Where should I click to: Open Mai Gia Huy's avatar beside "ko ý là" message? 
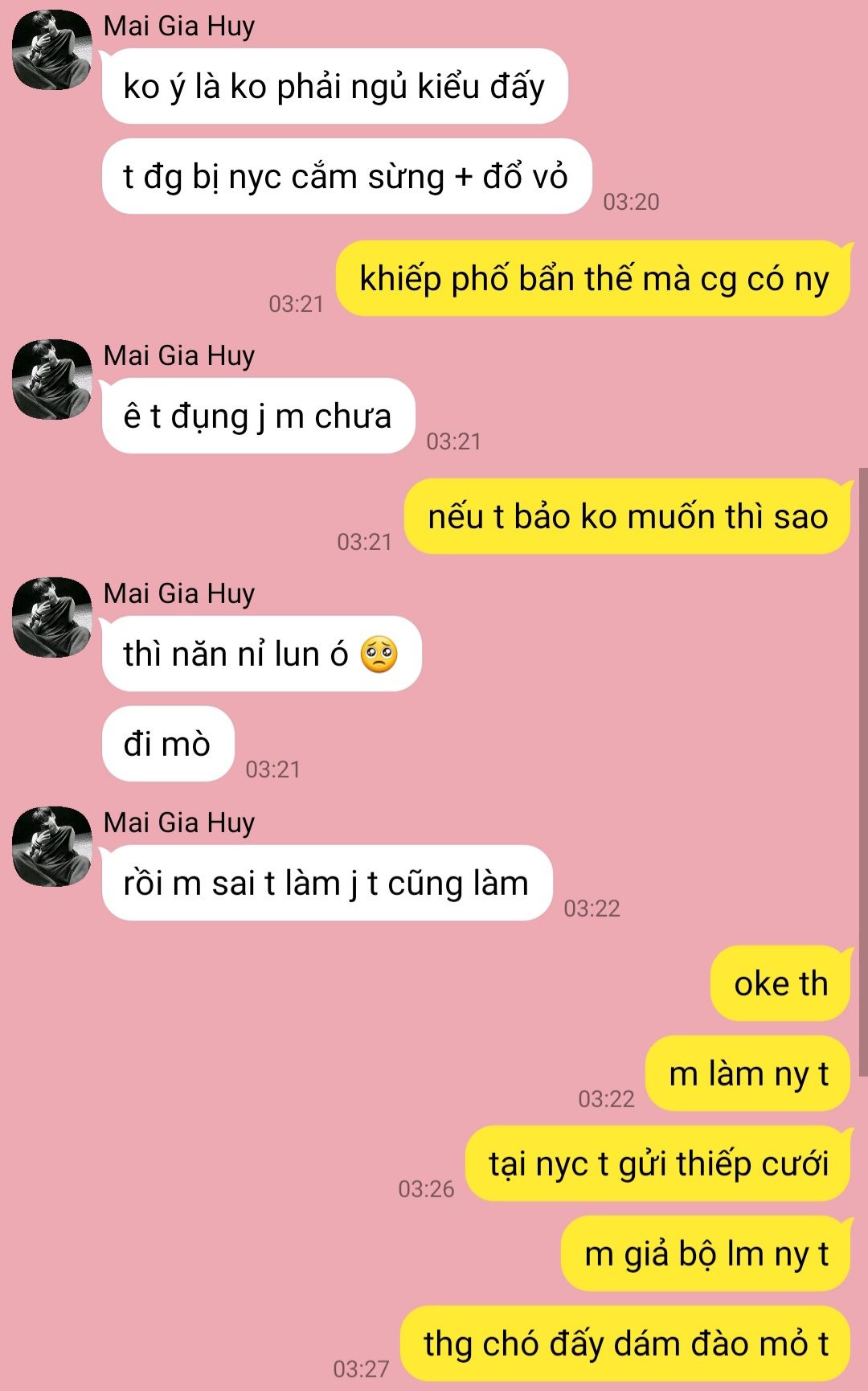[x=52, y=50]
